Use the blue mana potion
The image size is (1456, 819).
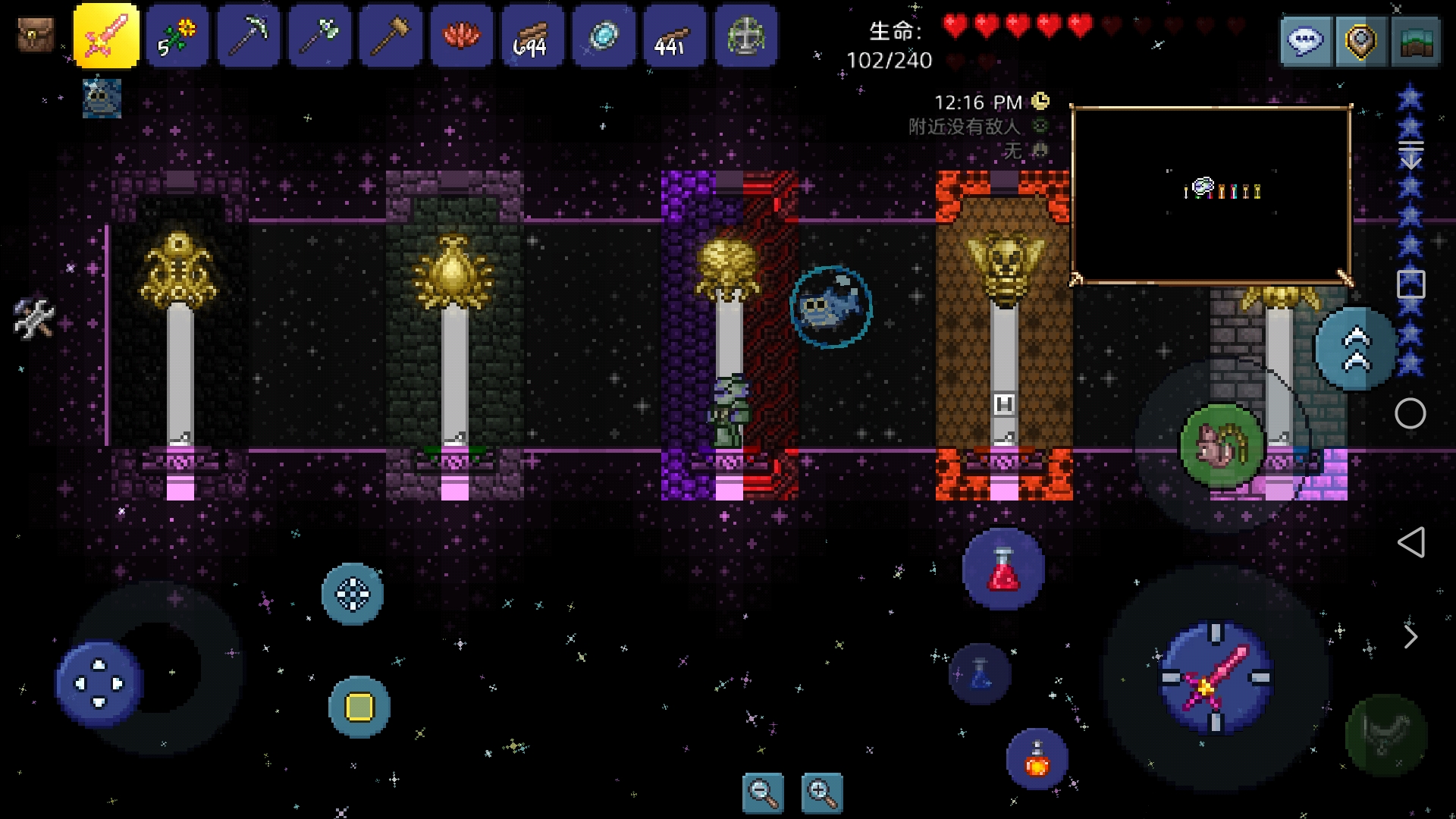coord(980,673)
